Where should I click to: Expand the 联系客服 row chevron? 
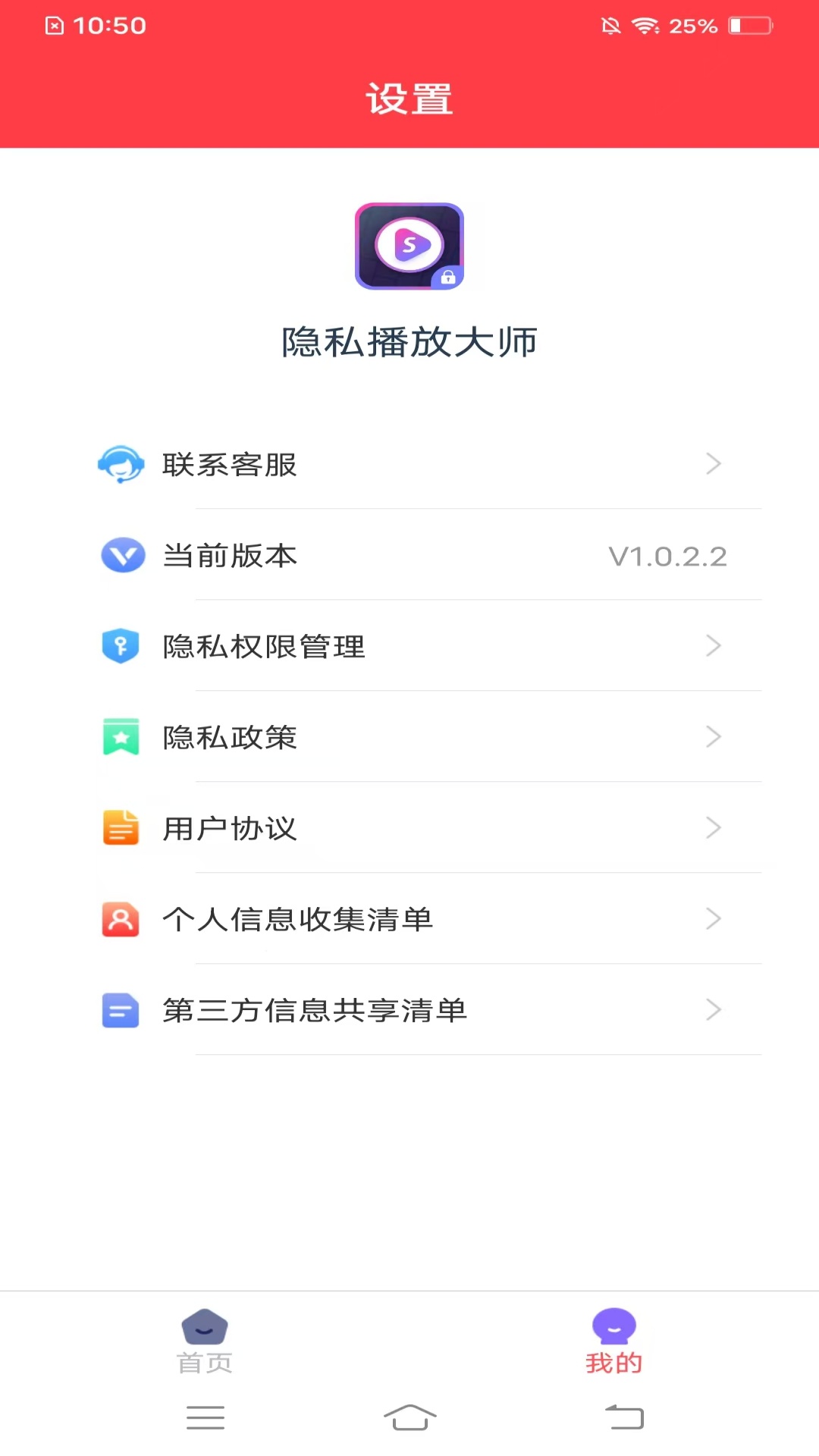click(713, 464)
